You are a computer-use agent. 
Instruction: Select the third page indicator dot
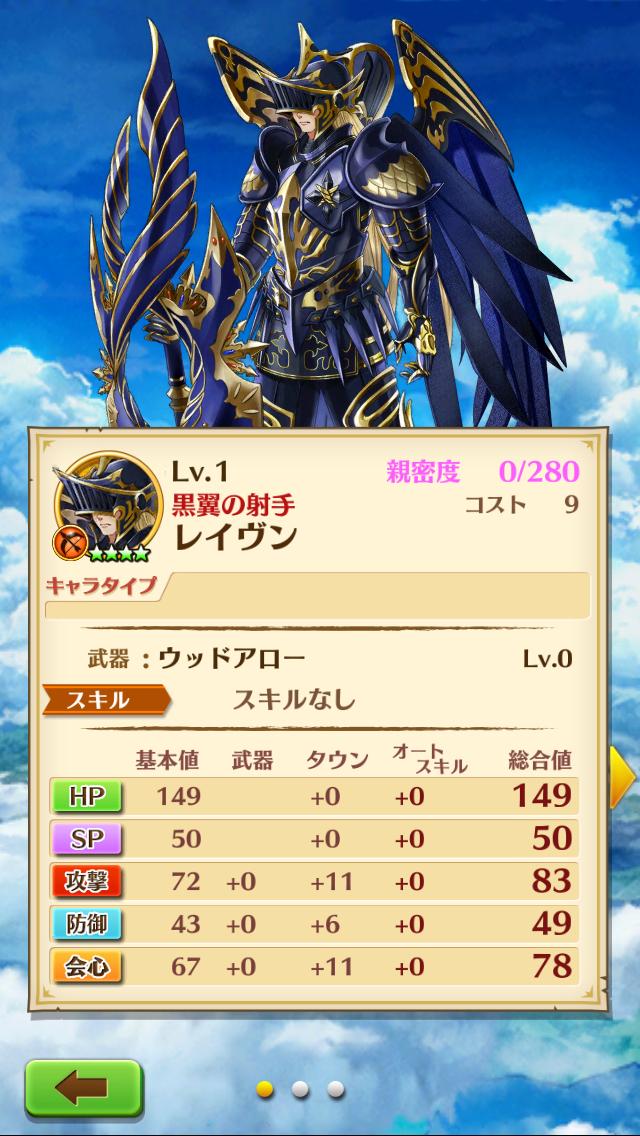coord(336,1089)
